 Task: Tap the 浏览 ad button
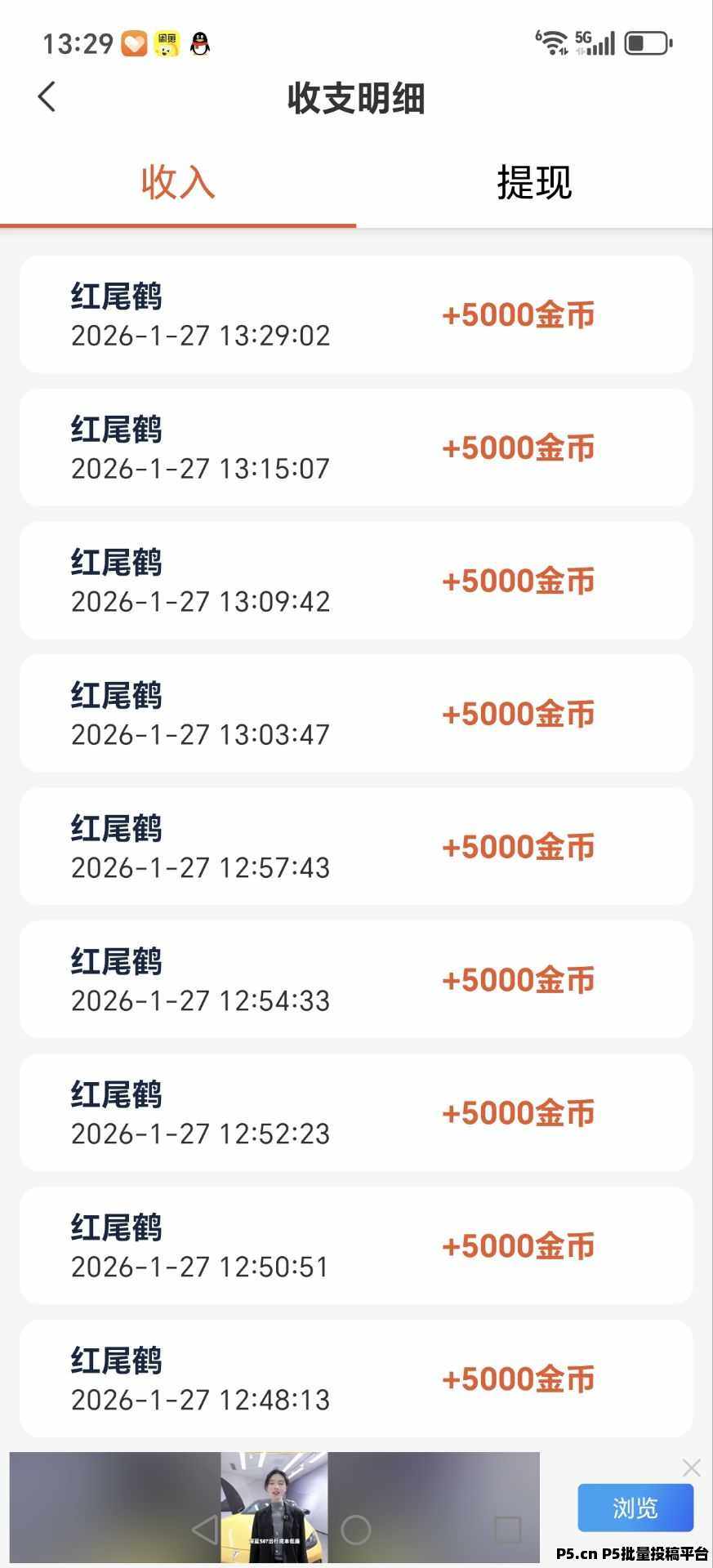click(635, 1508)
